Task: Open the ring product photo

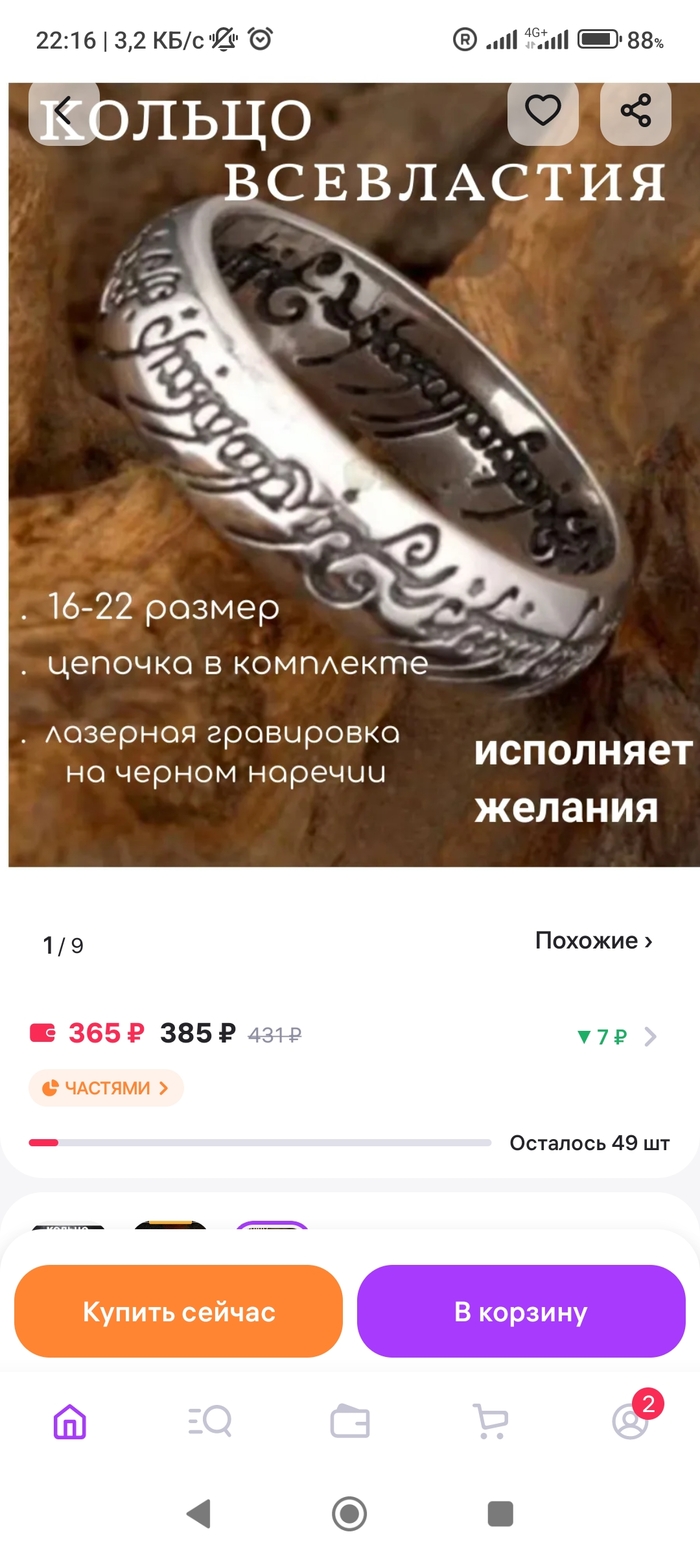Action: 350,450
